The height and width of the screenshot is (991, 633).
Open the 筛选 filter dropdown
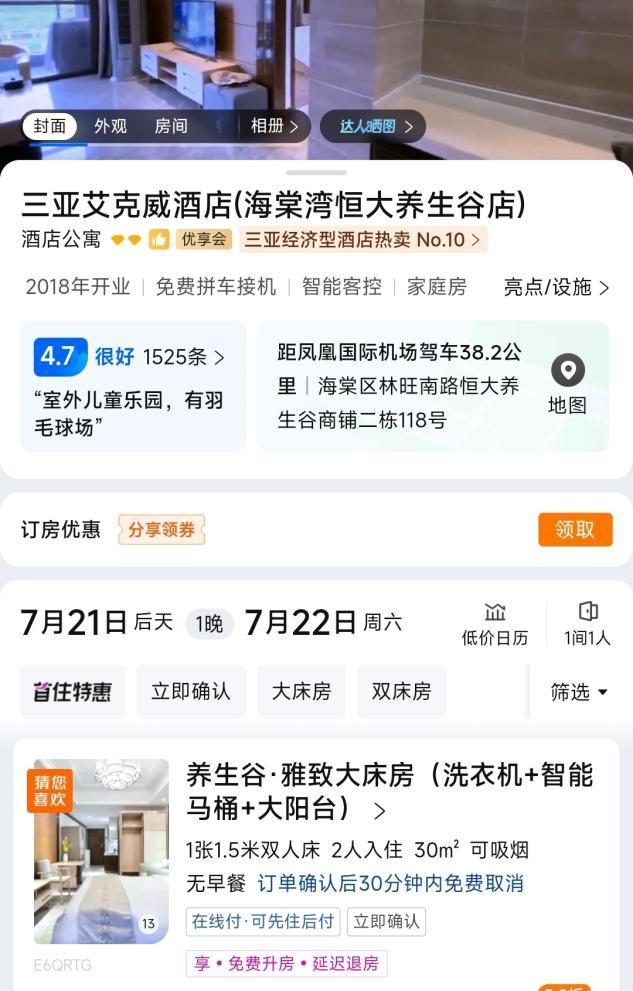(x=579, y=692)
